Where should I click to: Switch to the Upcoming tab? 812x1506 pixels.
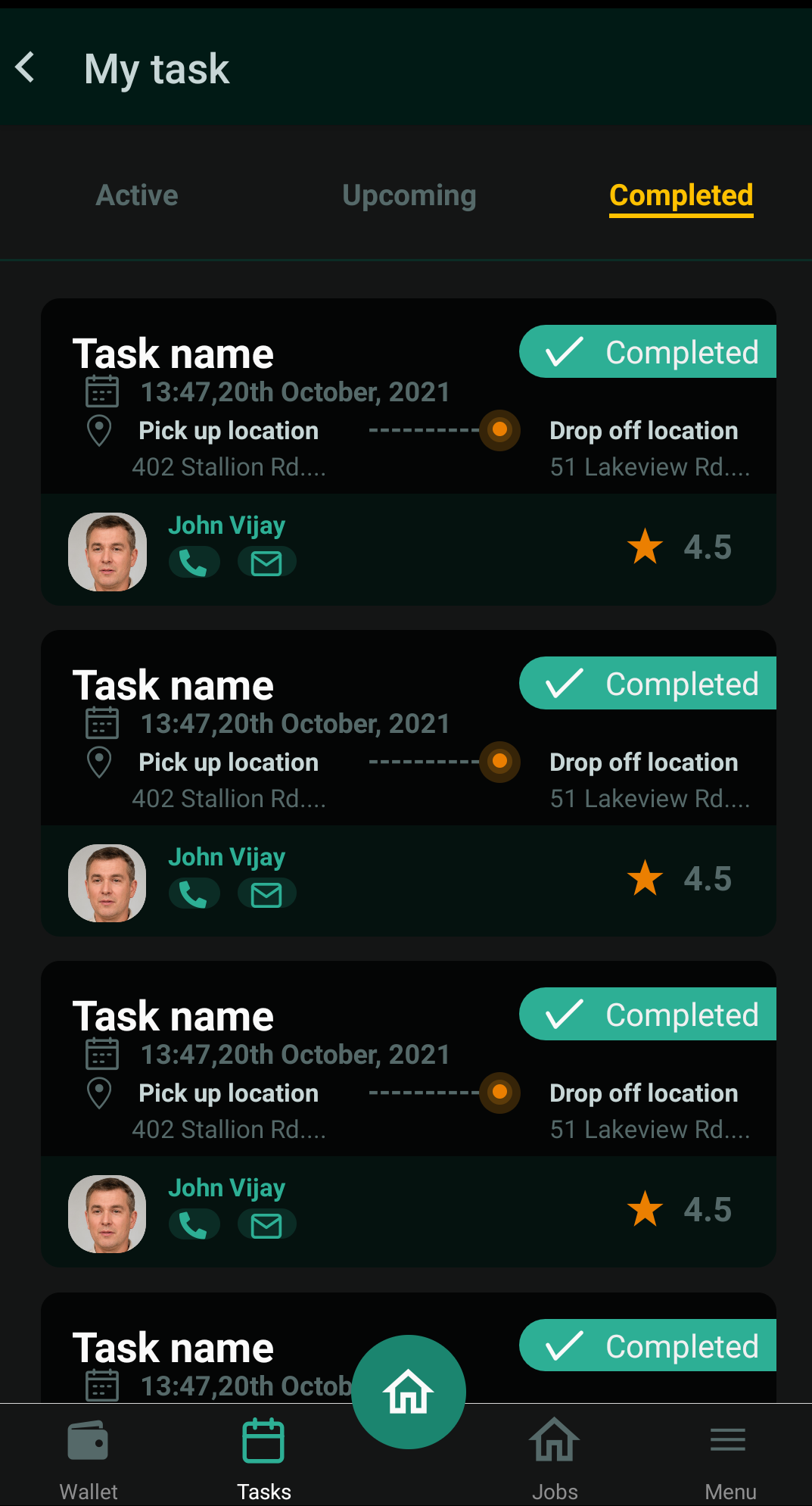408,195
